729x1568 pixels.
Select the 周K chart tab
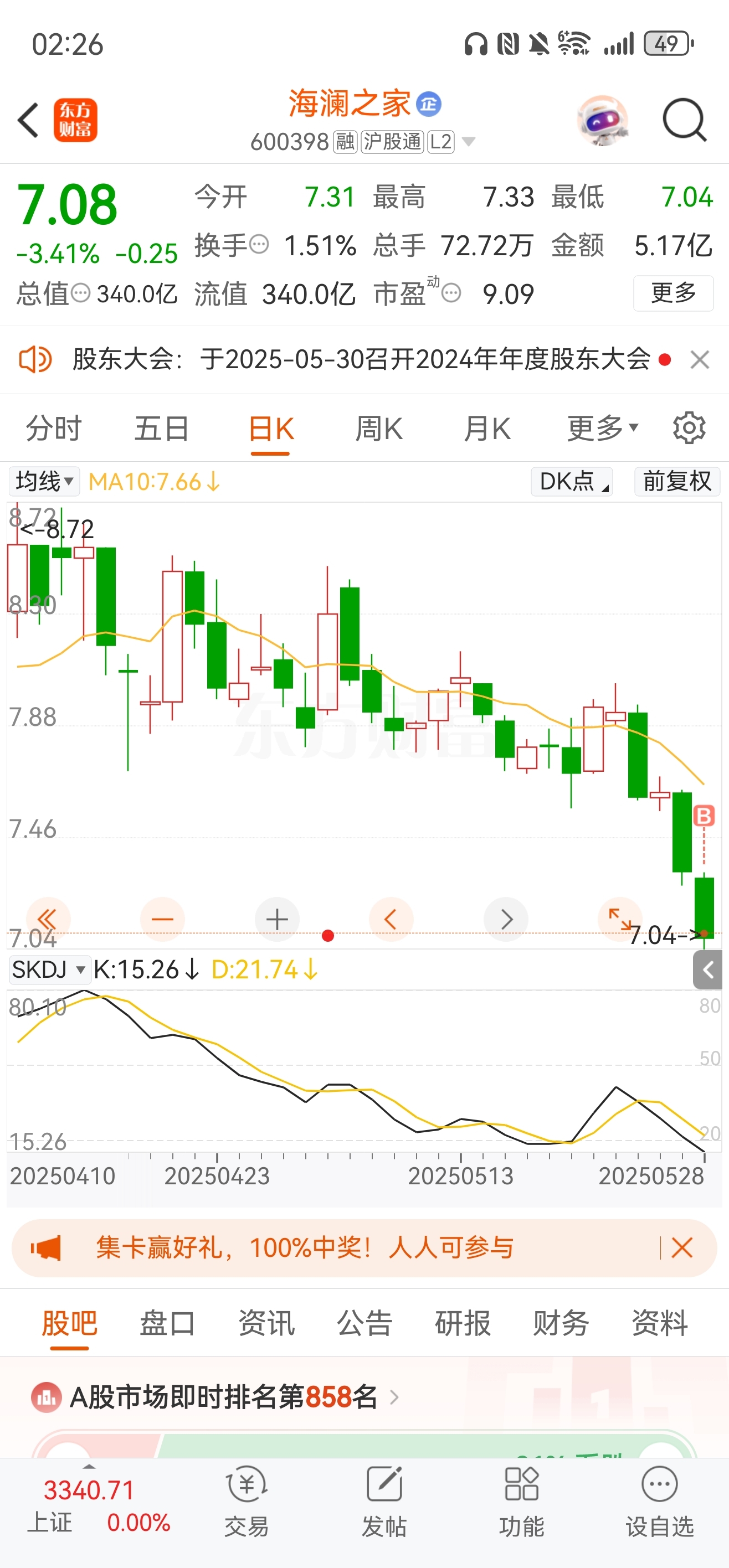coord(378,429)
